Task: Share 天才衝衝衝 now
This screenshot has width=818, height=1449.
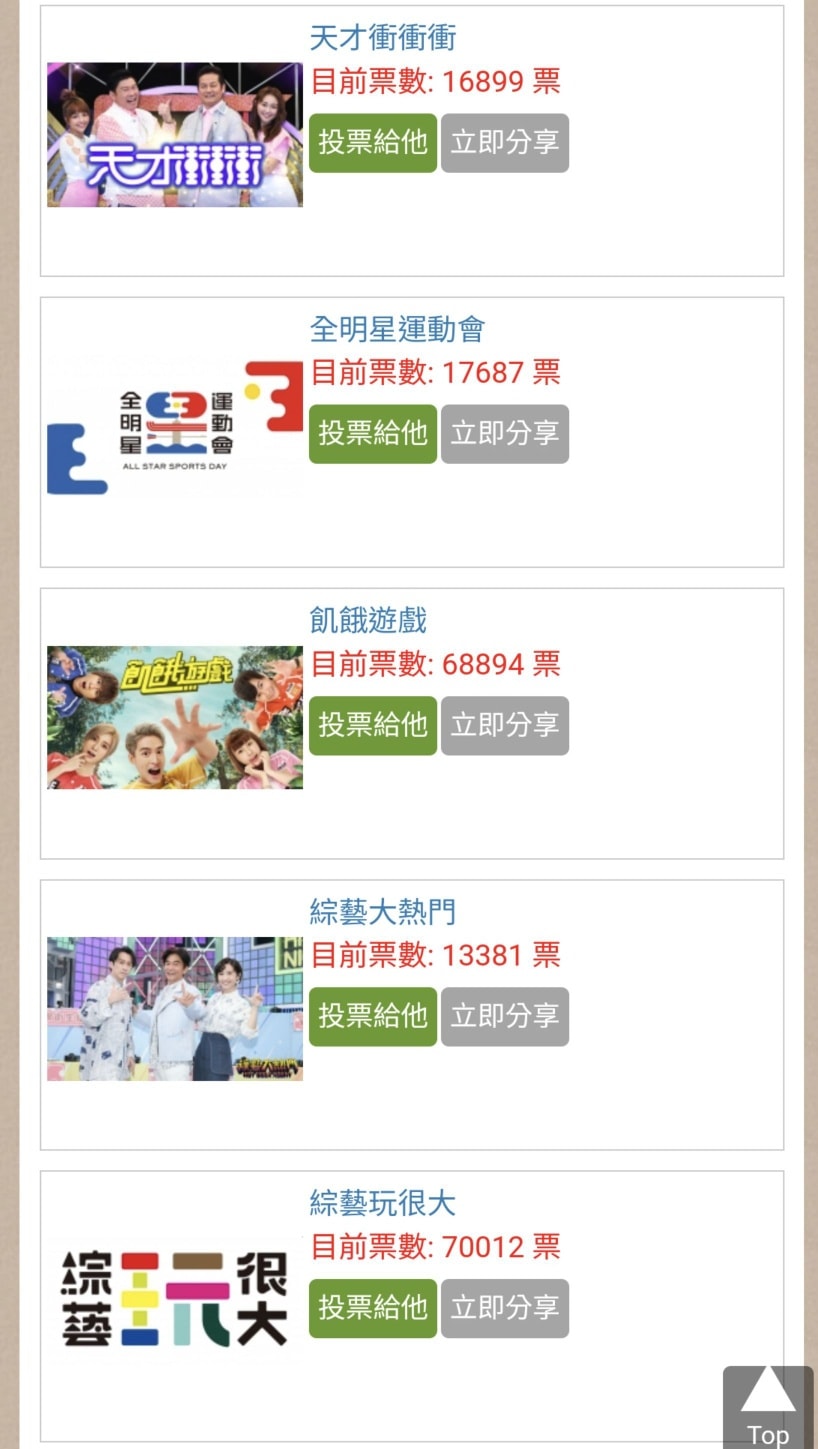Action: 504,143
